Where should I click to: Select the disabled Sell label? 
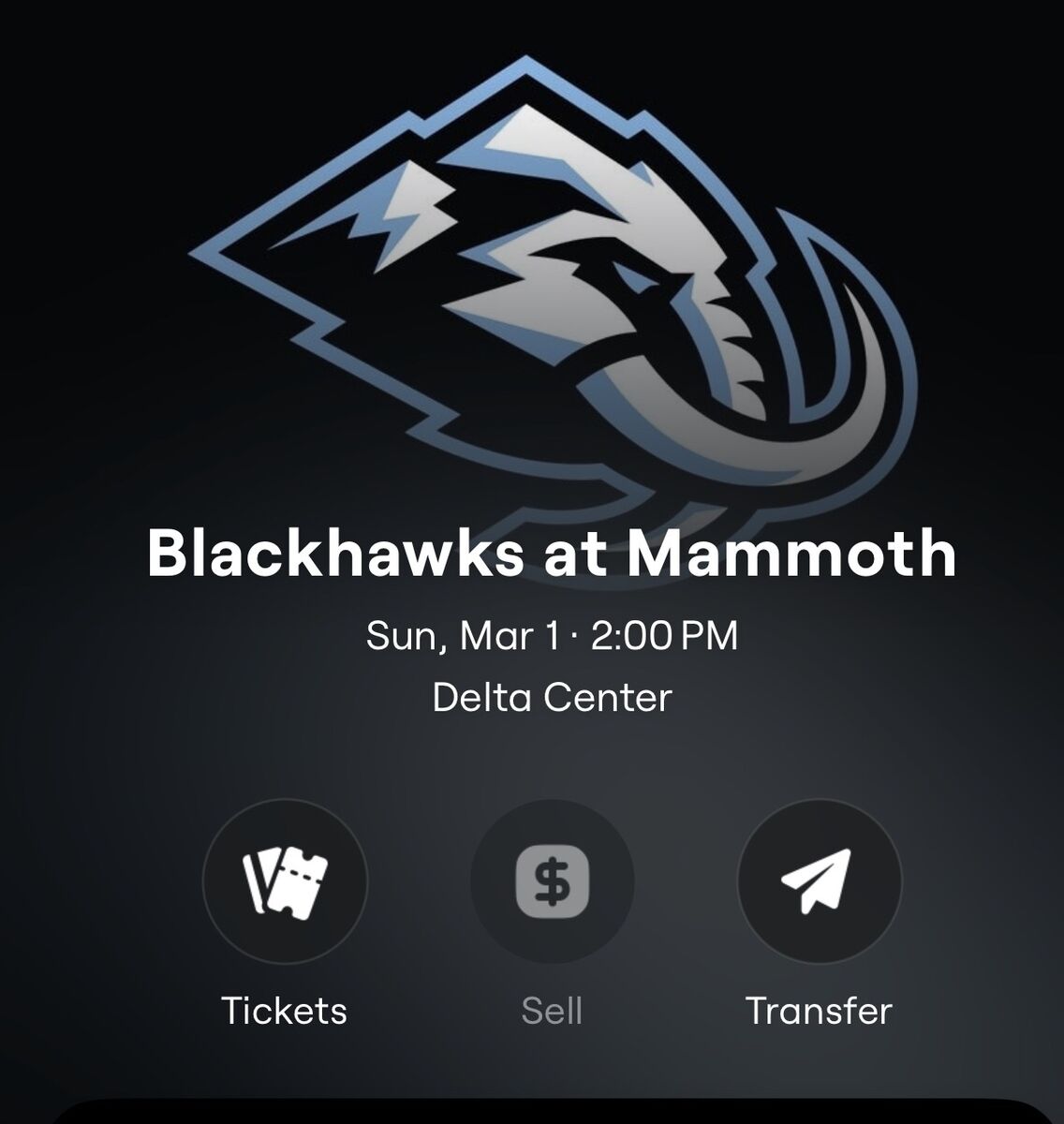pos(552,1012)
